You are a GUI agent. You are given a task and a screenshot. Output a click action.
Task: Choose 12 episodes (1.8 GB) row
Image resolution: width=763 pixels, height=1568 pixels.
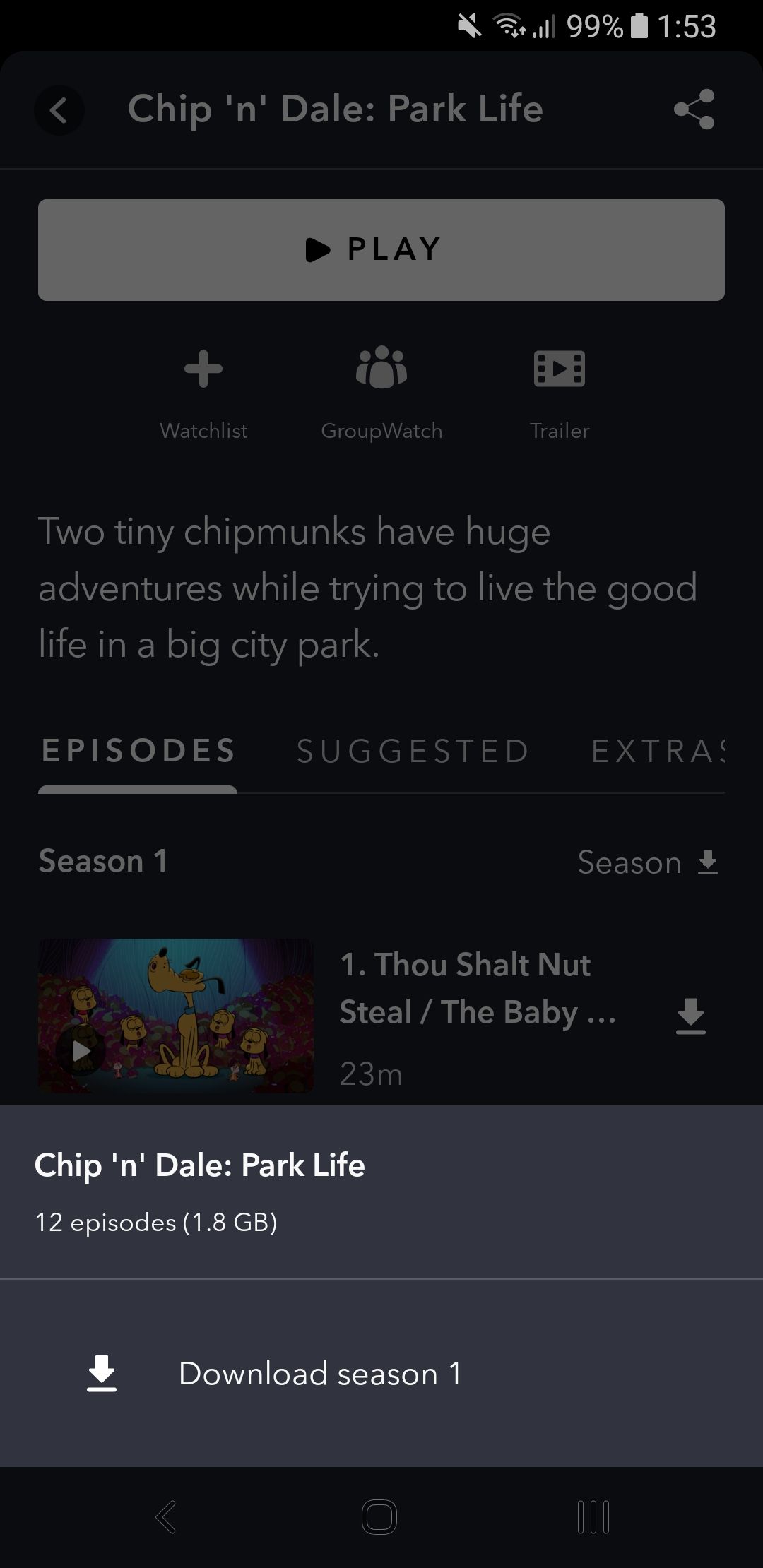tap(157, 1220)
